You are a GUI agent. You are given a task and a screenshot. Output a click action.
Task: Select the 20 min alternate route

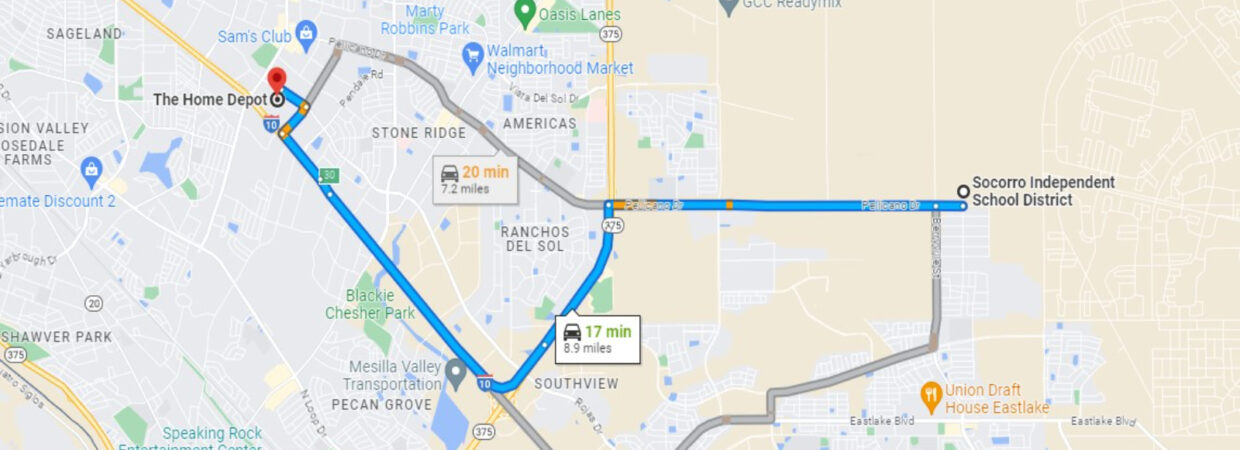coord(475,179)
